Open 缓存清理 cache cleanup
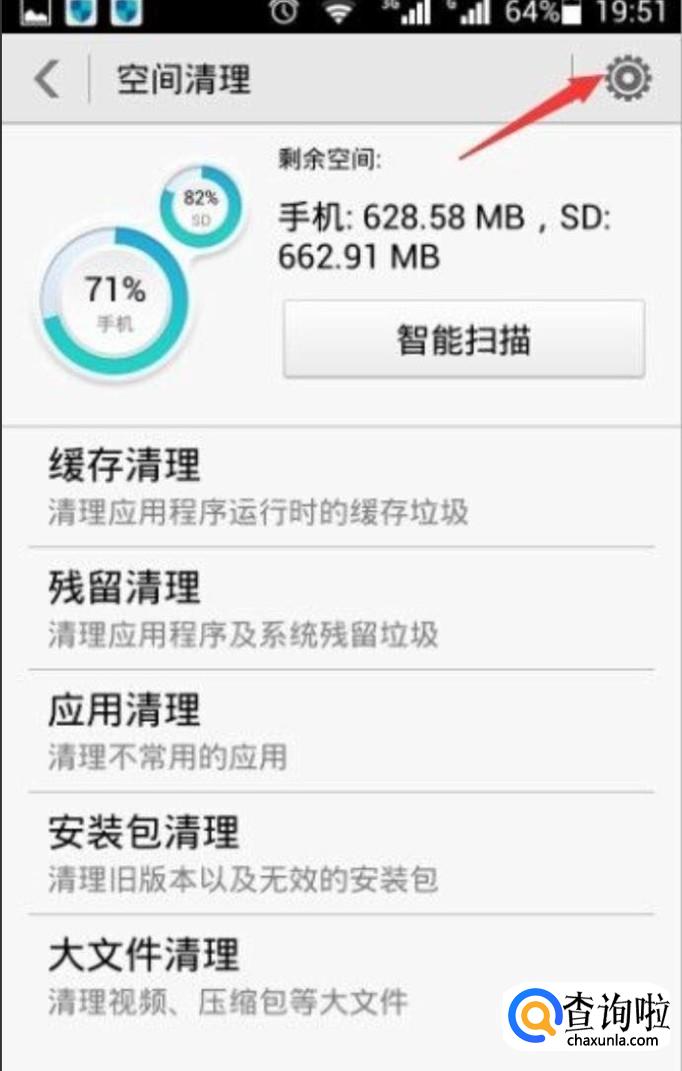The height and width of the screenshot is (1071, 682). click(x=340, y=487)
